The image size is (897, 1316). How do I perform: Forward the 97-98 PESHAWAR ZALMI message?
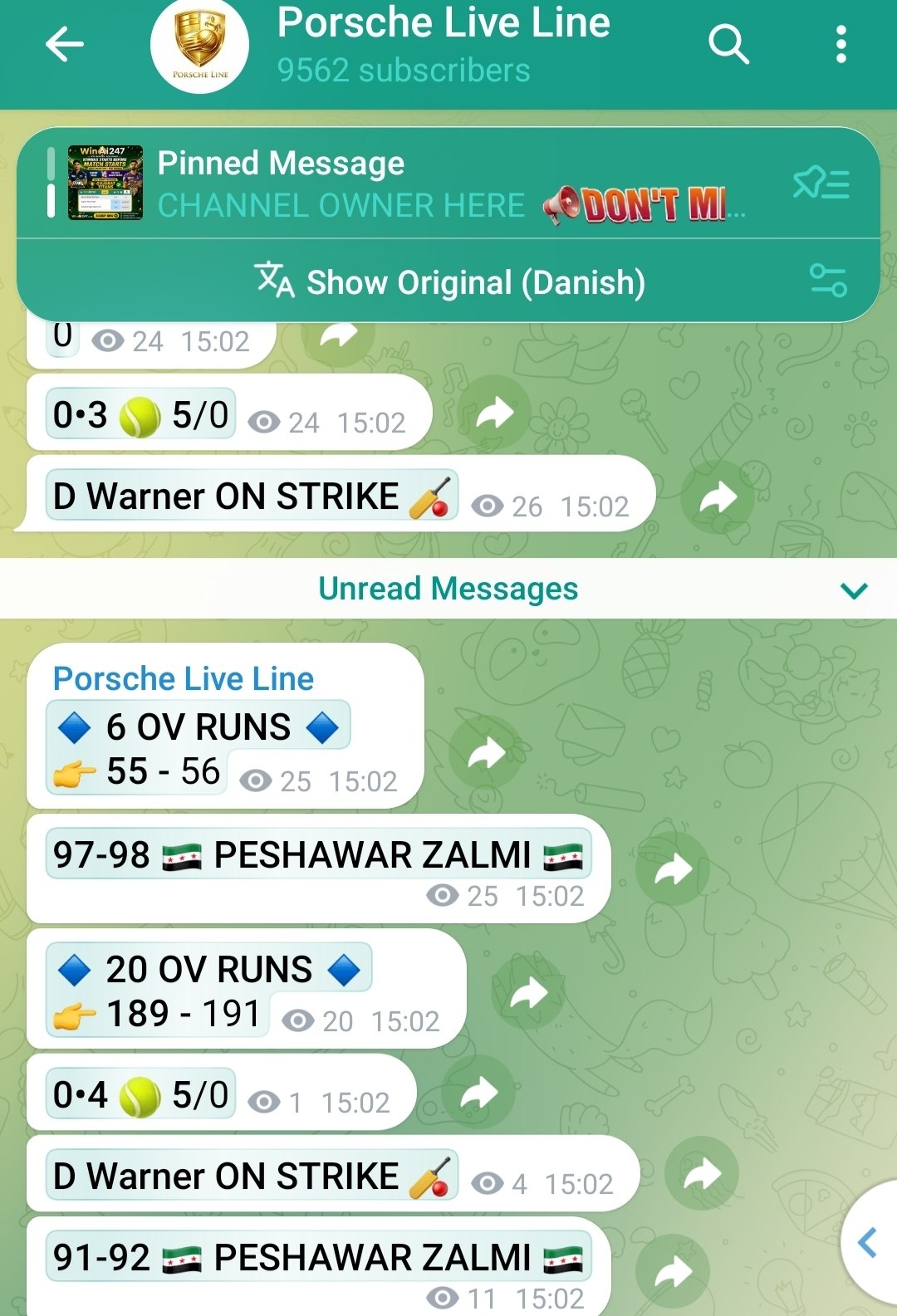point(672,870)
